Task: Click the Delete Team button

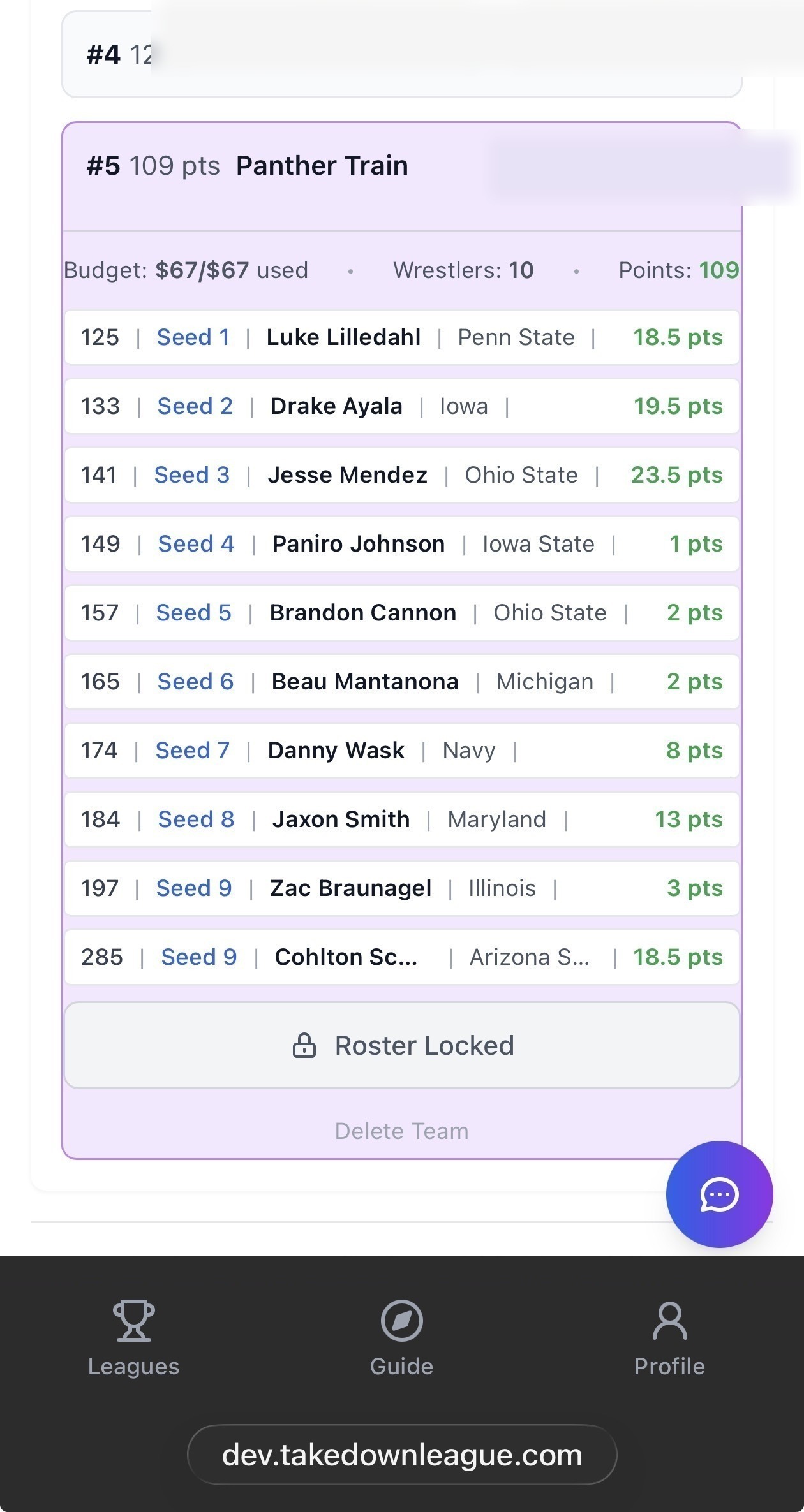Action: point(401,1130)
